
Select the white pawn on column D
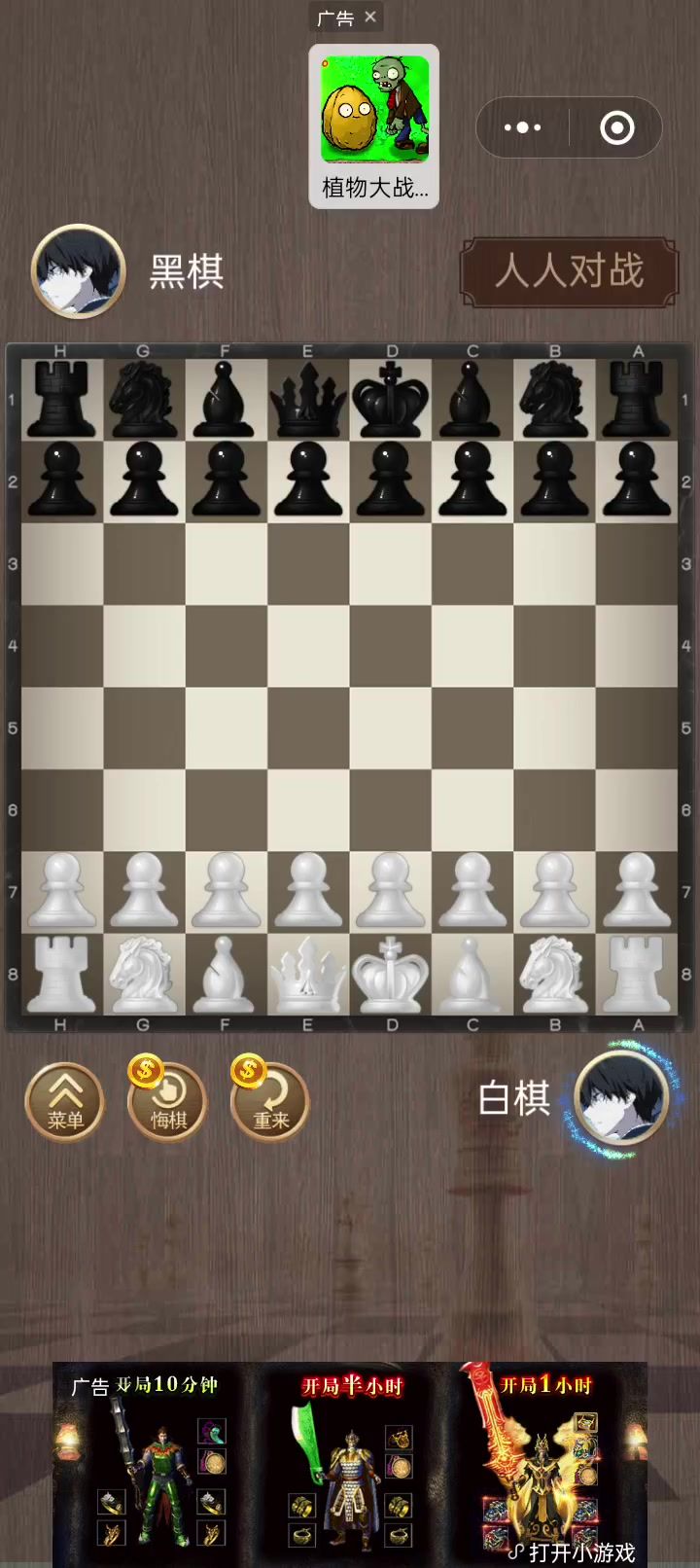[391, 890]
